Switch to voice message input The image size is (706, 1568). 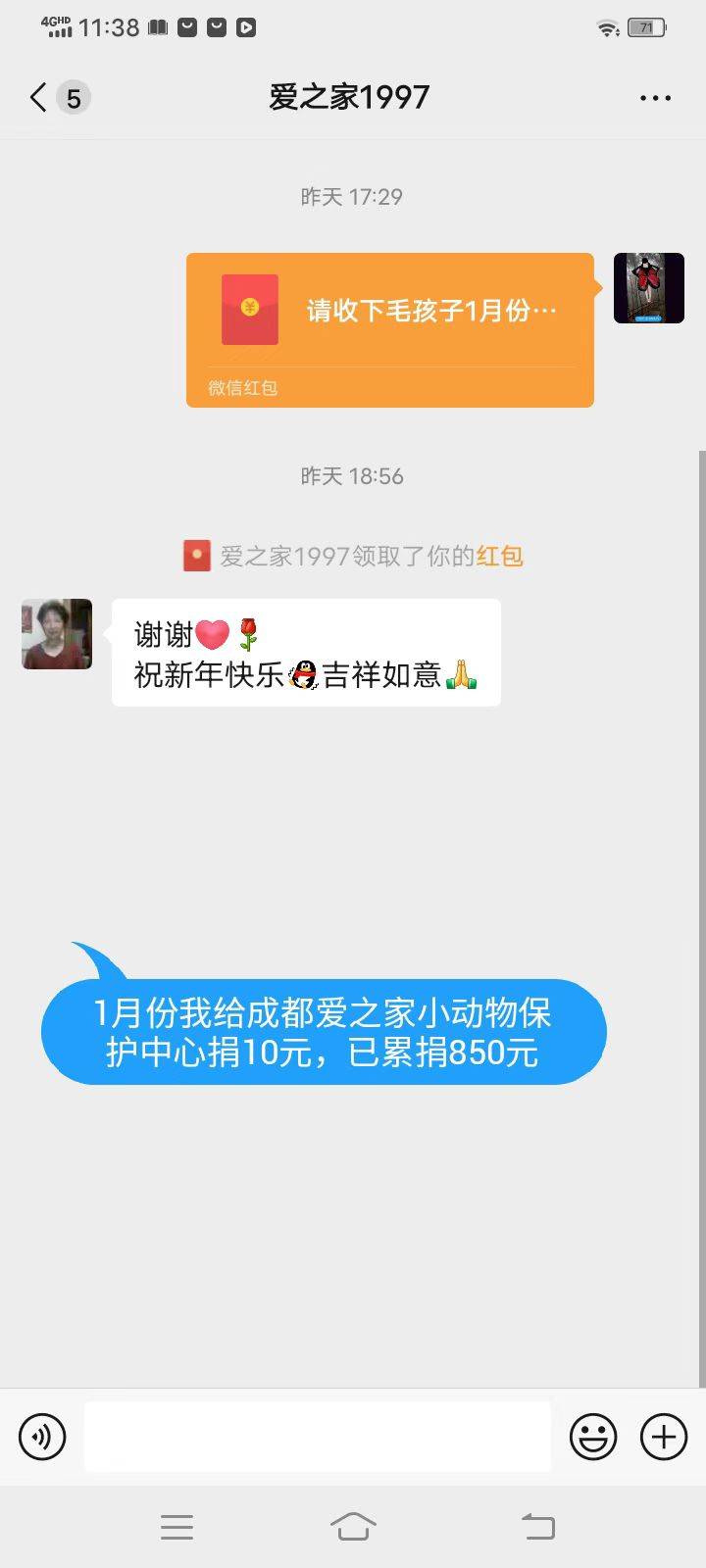[x=42, y=1437]
